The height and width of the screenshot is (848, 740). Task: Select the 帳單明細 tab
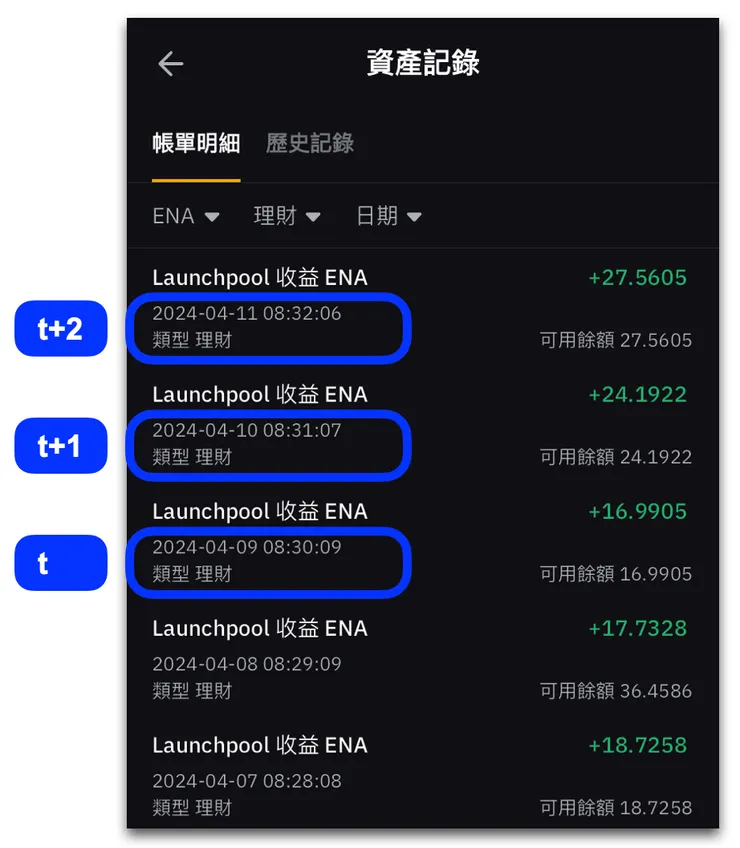[194, 142]
